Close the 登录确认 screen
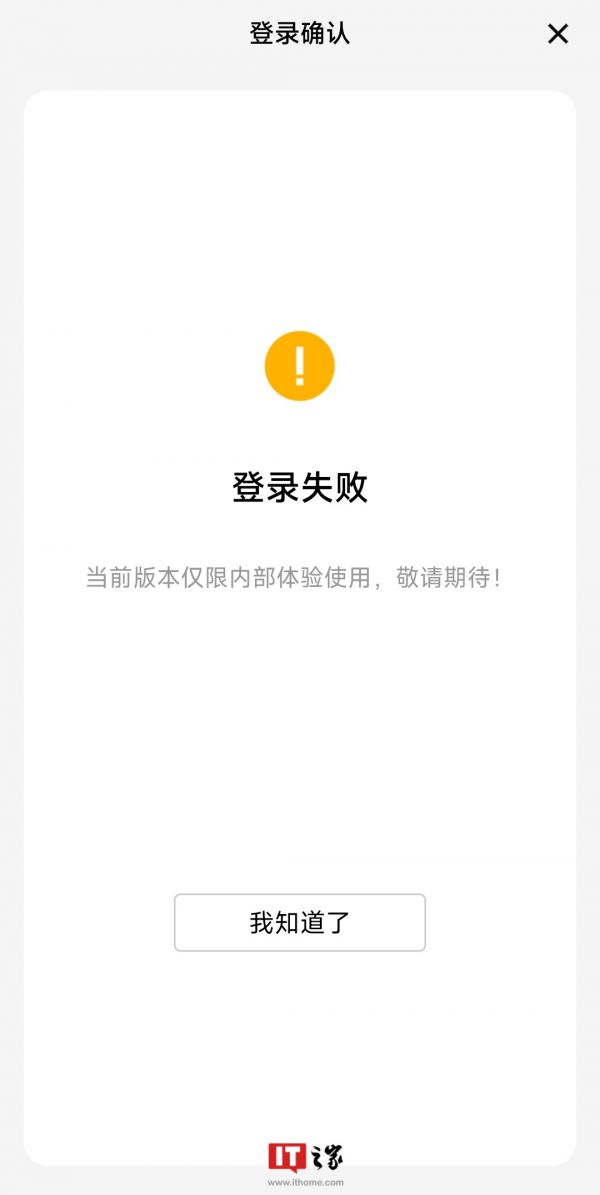 point(558,34)
